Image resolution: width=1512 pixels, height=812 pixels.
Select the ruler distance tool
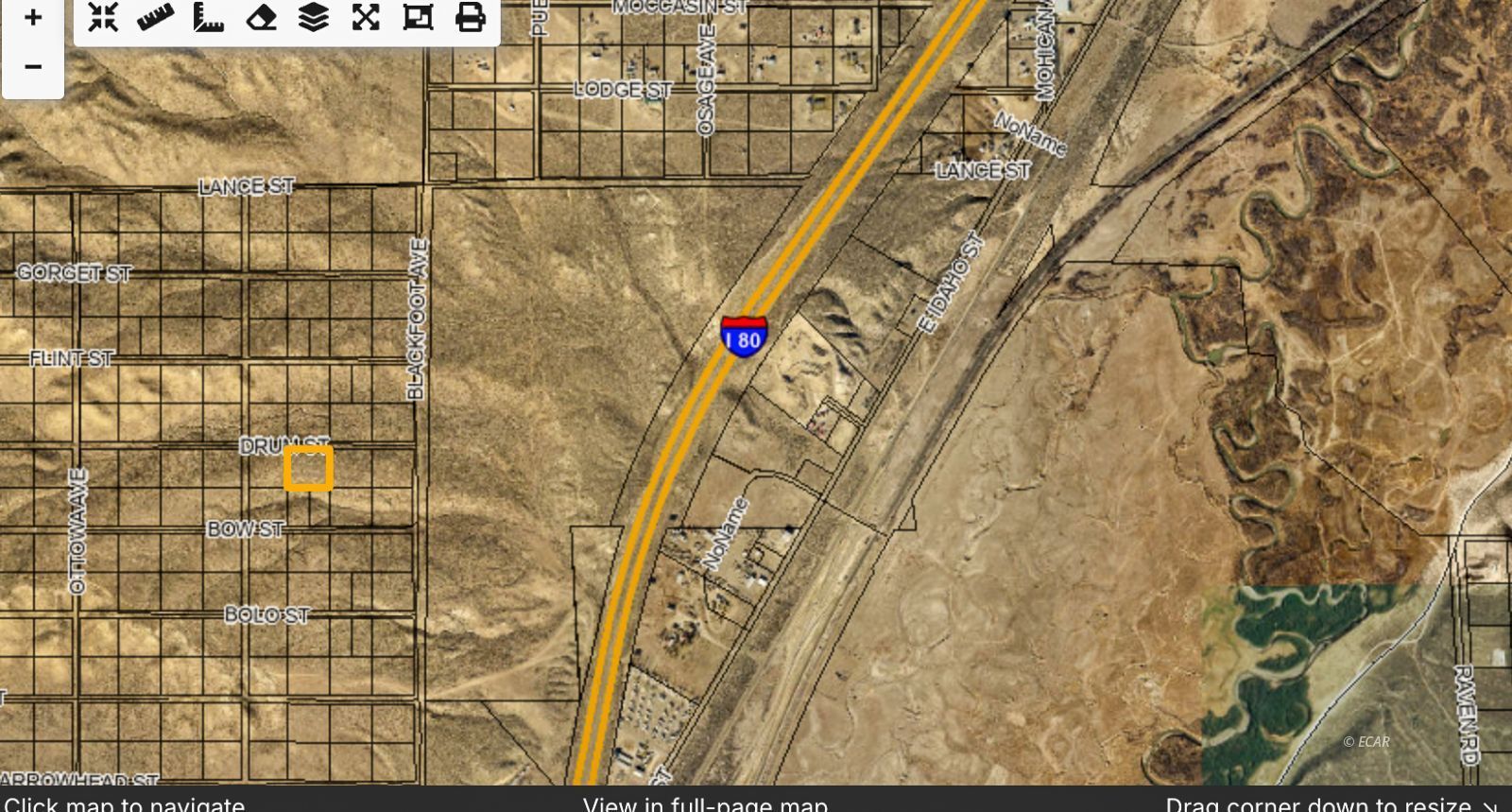(155, 17)
